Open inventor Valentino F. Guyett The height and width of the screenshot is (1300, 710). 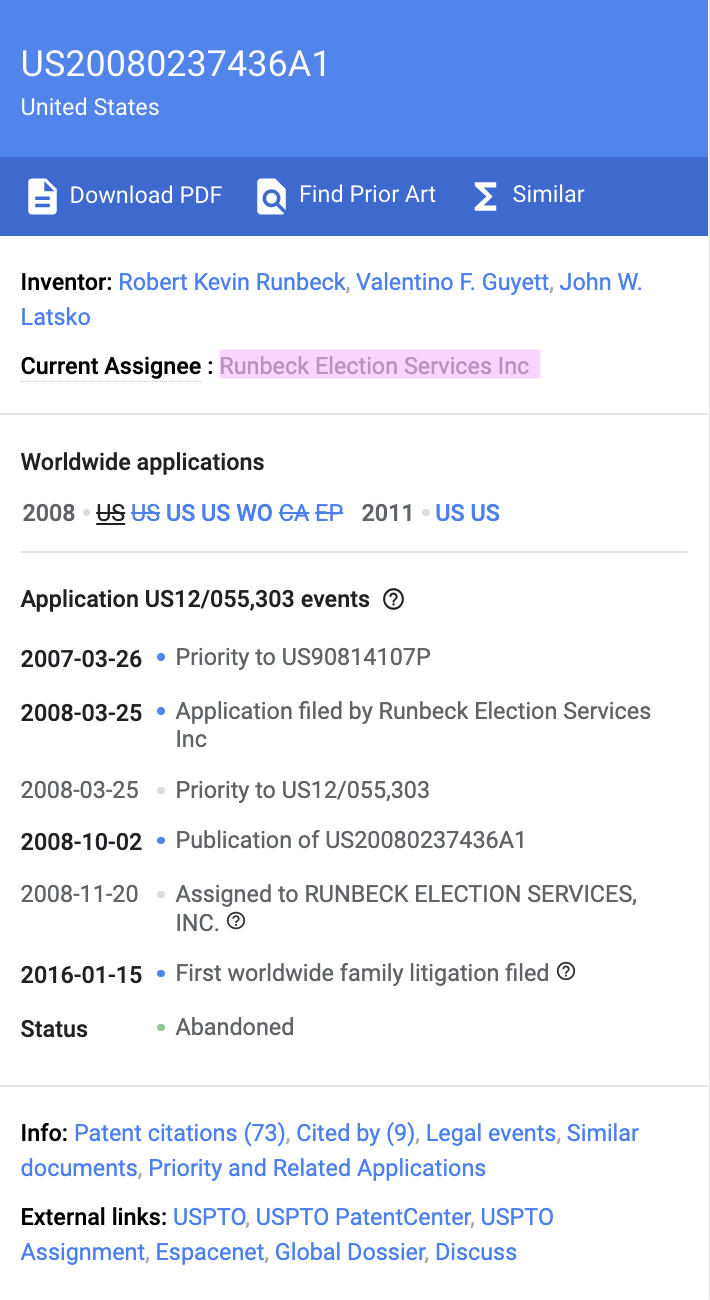[x=453, y=282]
